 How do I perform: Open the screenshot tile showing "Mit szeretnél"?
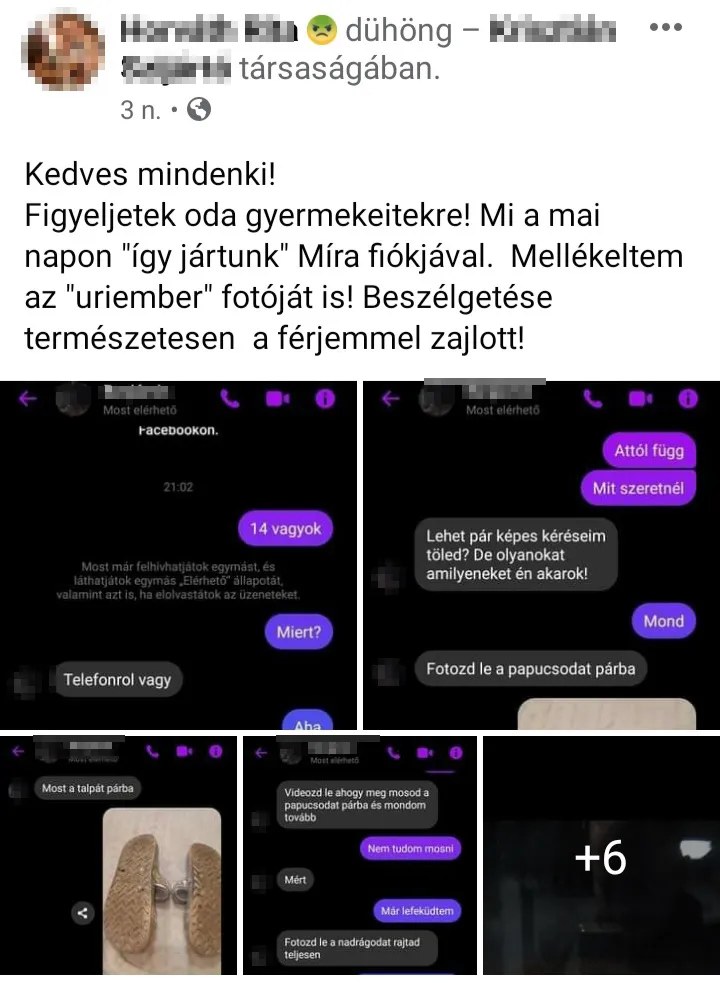[540, 555]
